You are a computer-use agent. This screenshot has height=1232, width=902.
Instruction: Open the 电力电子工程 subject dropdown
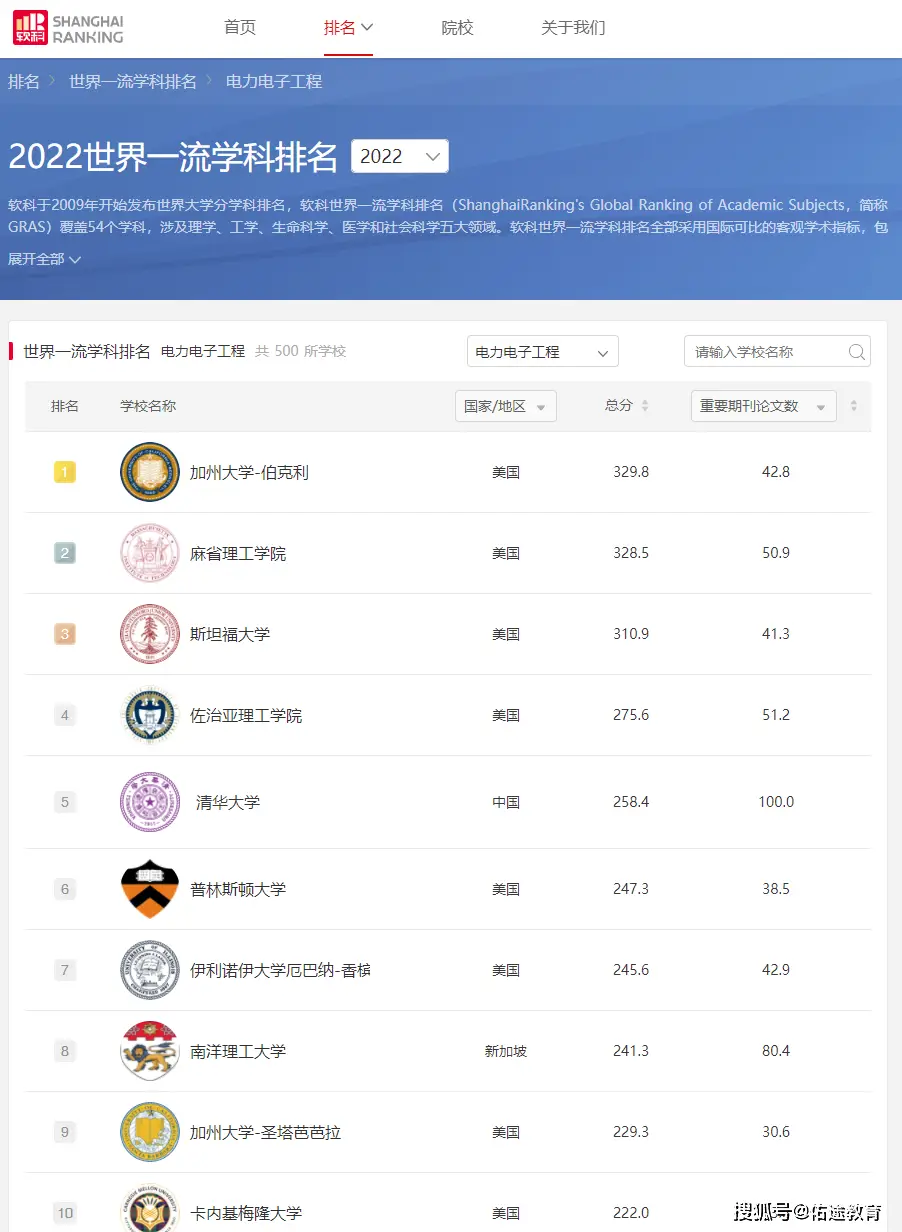542,352
